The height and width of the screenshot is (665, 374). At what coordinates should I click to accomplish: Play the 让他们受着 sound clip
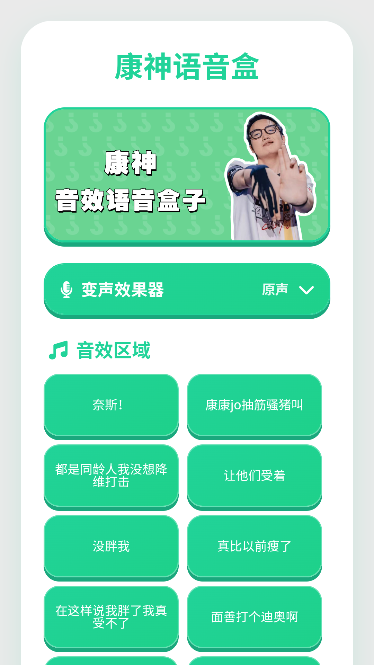pos(254,476)
